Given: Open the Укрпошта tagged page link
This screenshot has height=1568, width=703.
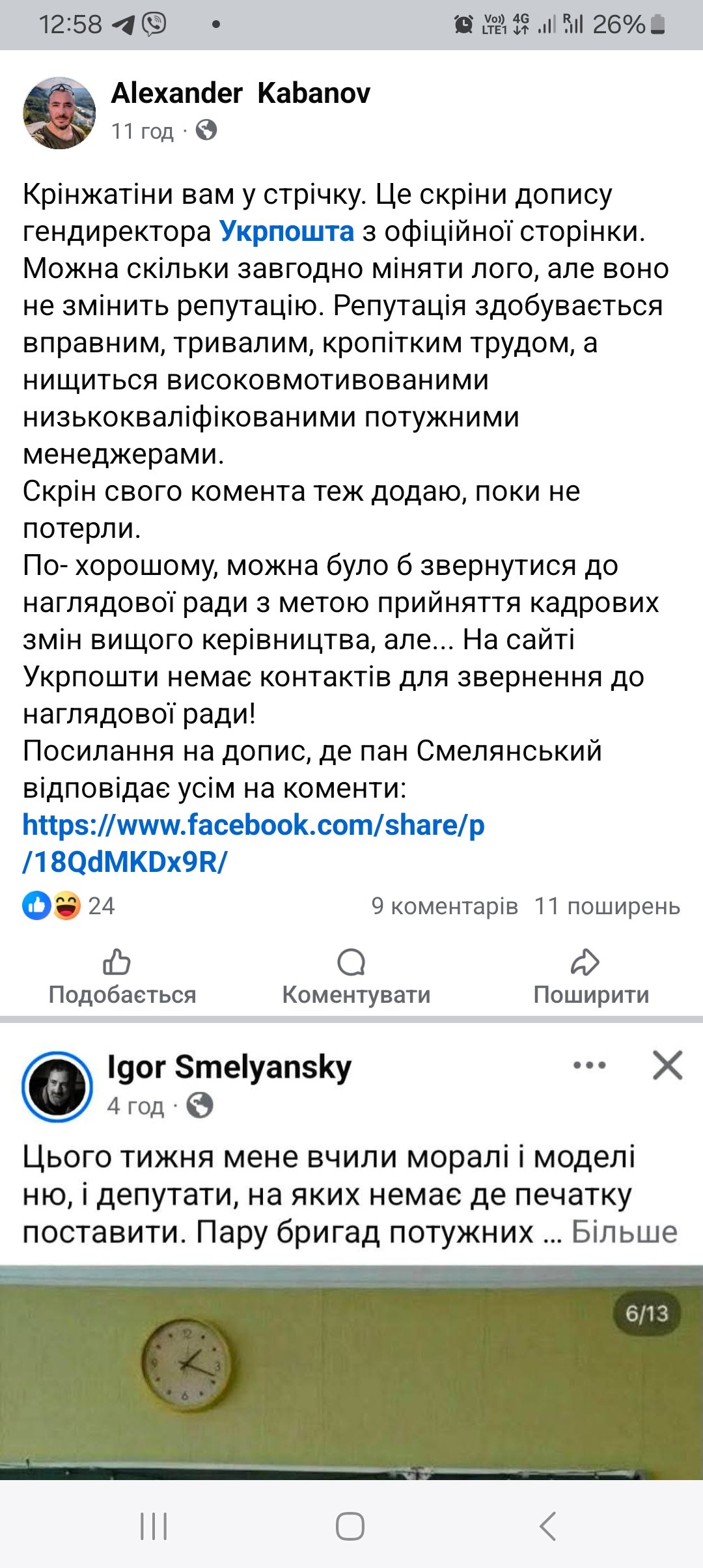Looking at the screenshot, I should [286, 231].
